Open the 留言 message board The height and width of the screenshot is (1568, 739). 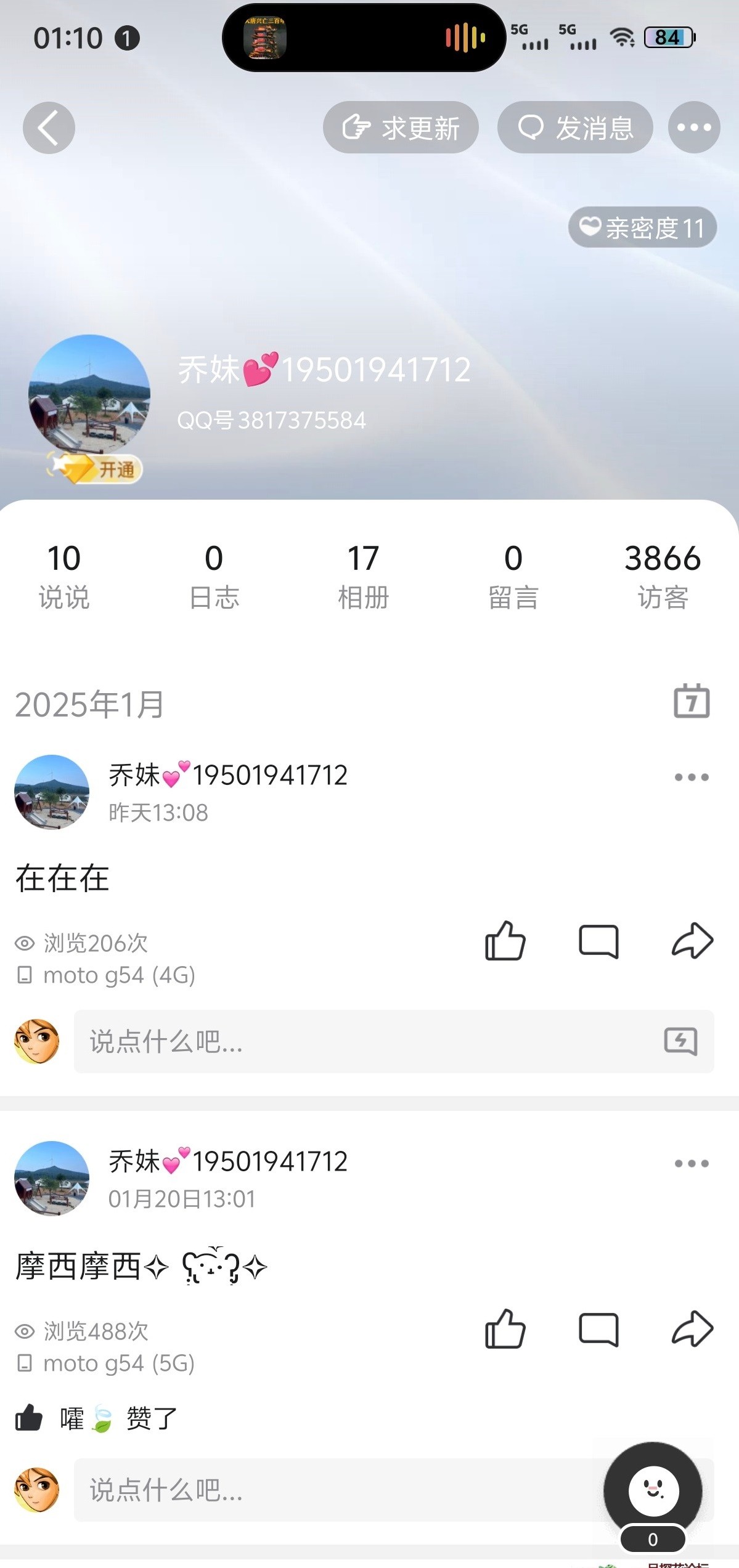click(x=513, y=576)
